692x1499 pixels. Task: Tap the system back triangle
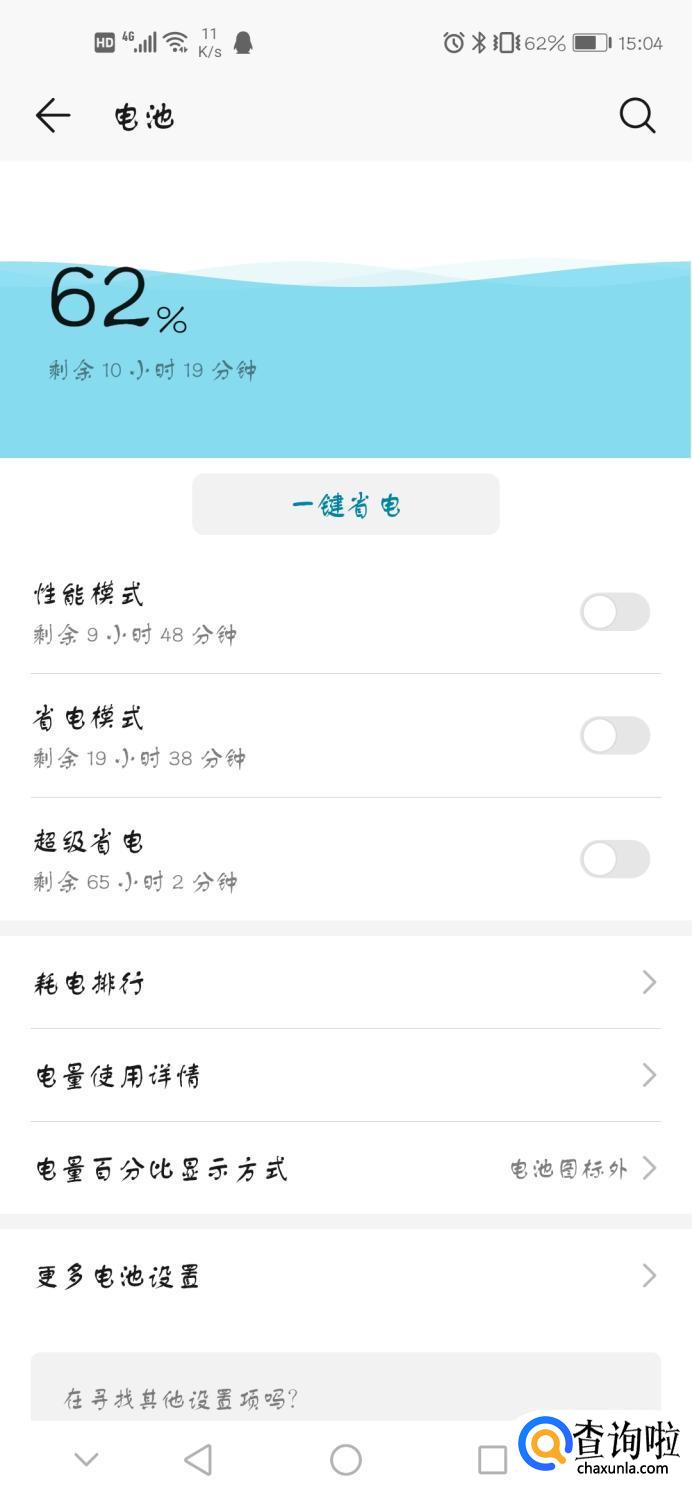pyautogui.click(x=199, y=1460)
